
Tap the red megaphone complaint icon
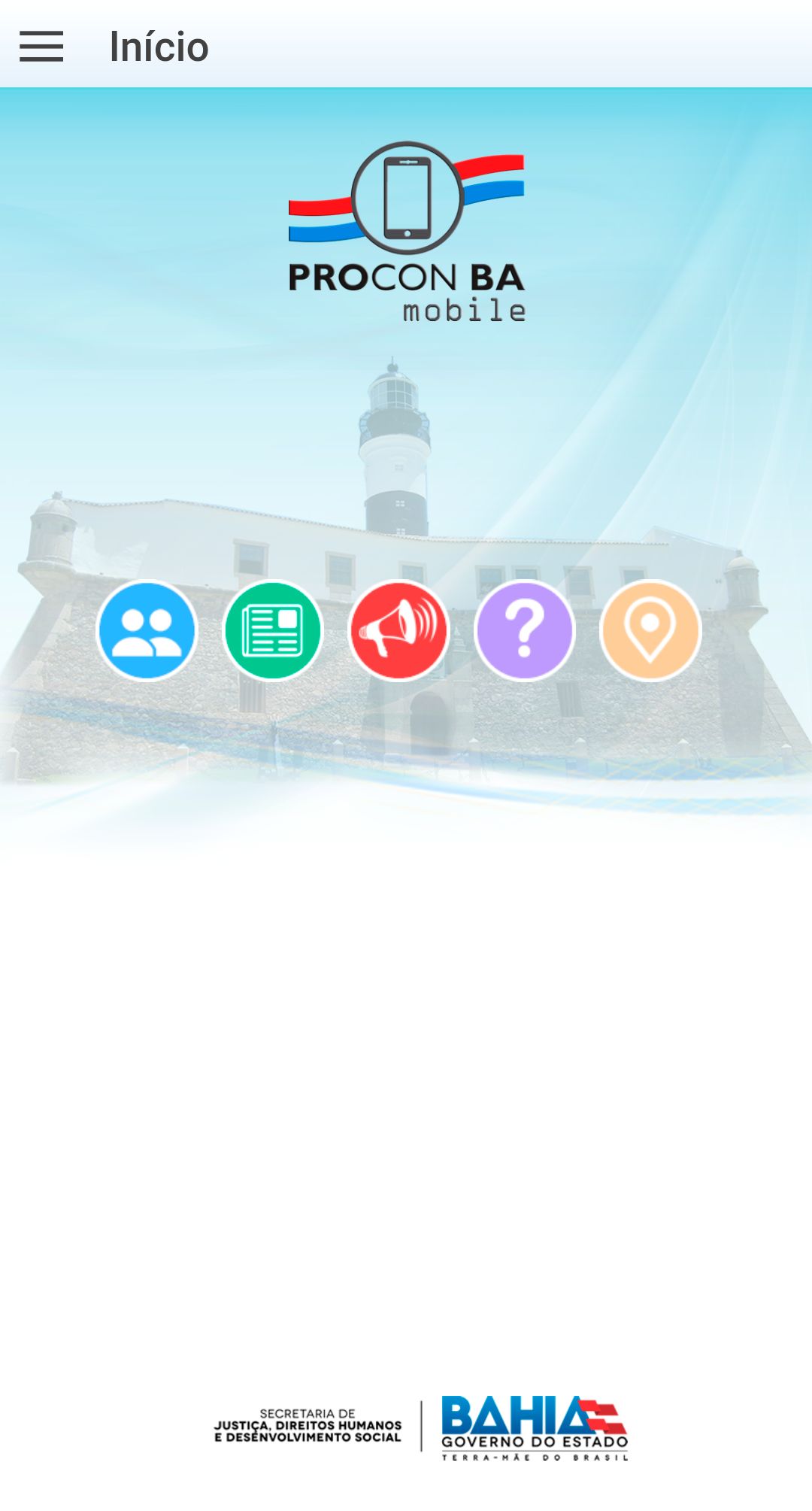pos(399,630)
